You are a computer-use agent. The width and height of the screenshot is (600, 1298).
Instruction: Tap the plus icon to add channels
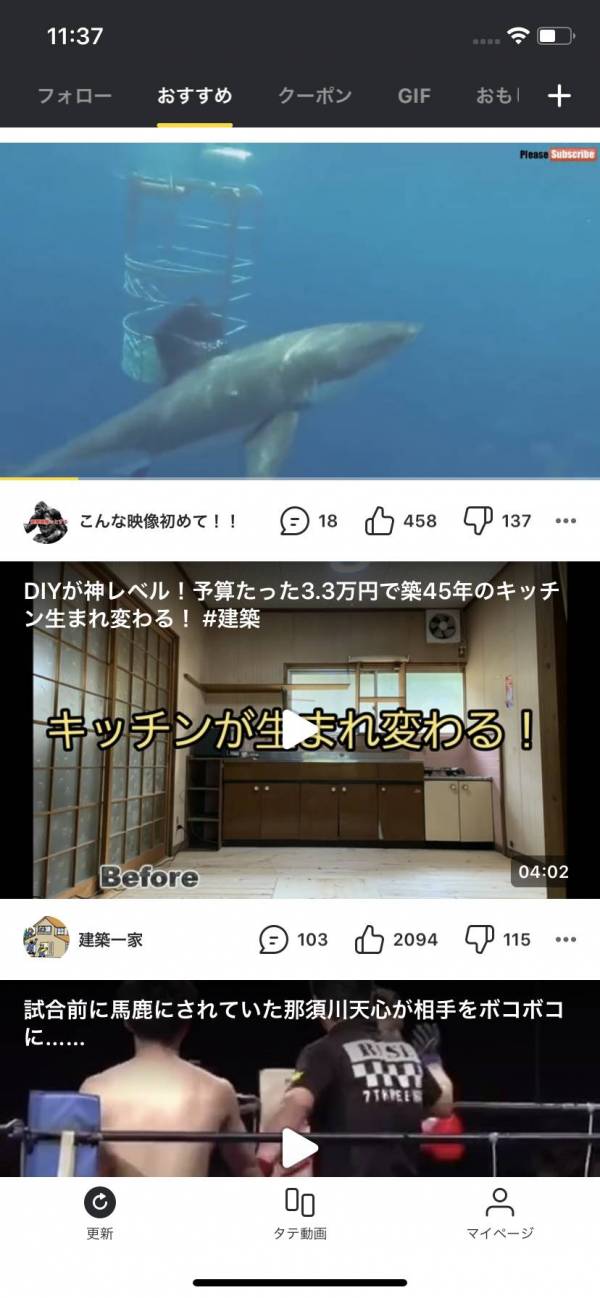click(x=559, y=96)
